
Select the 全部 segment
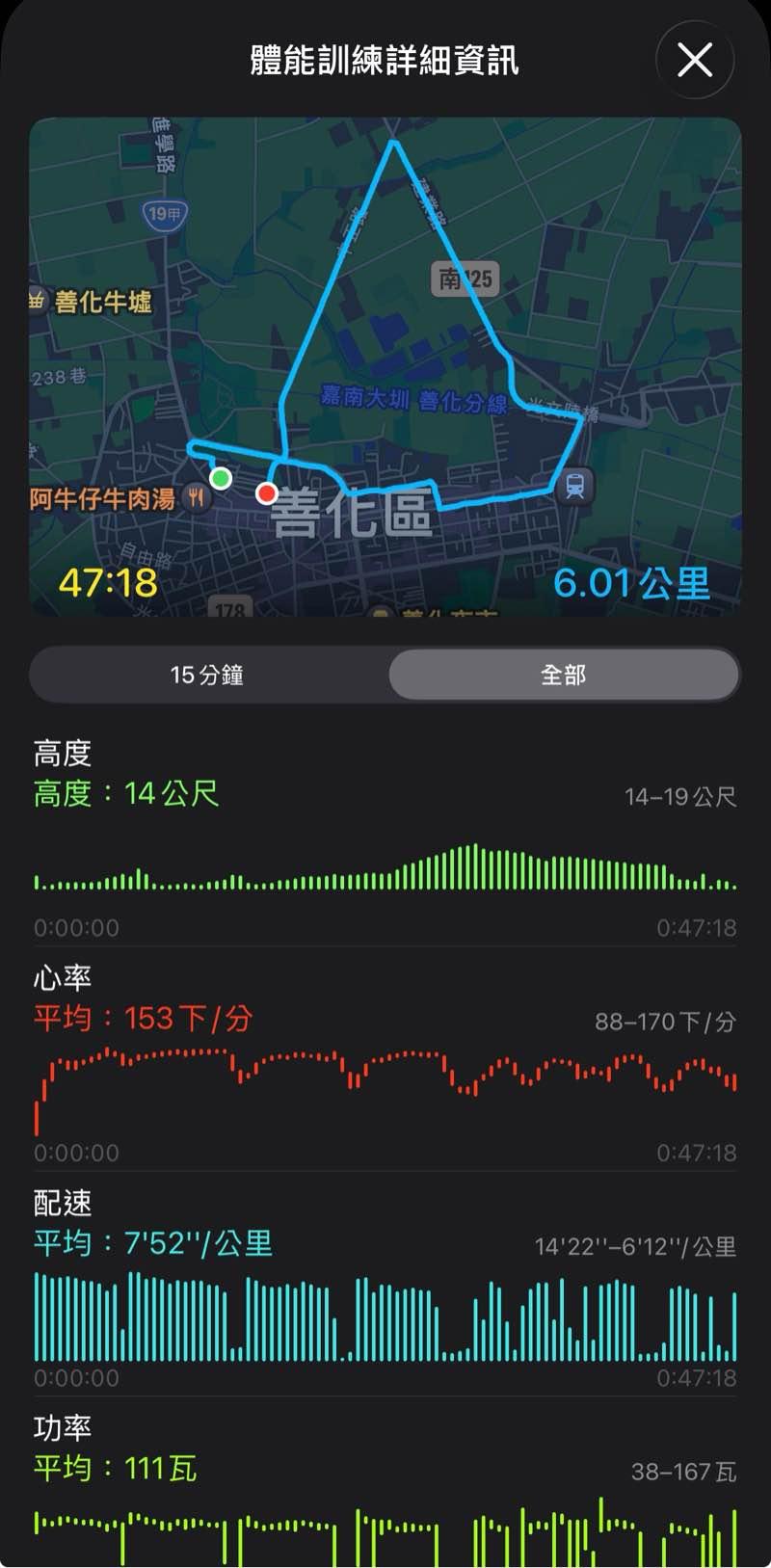tap(564, 675)
